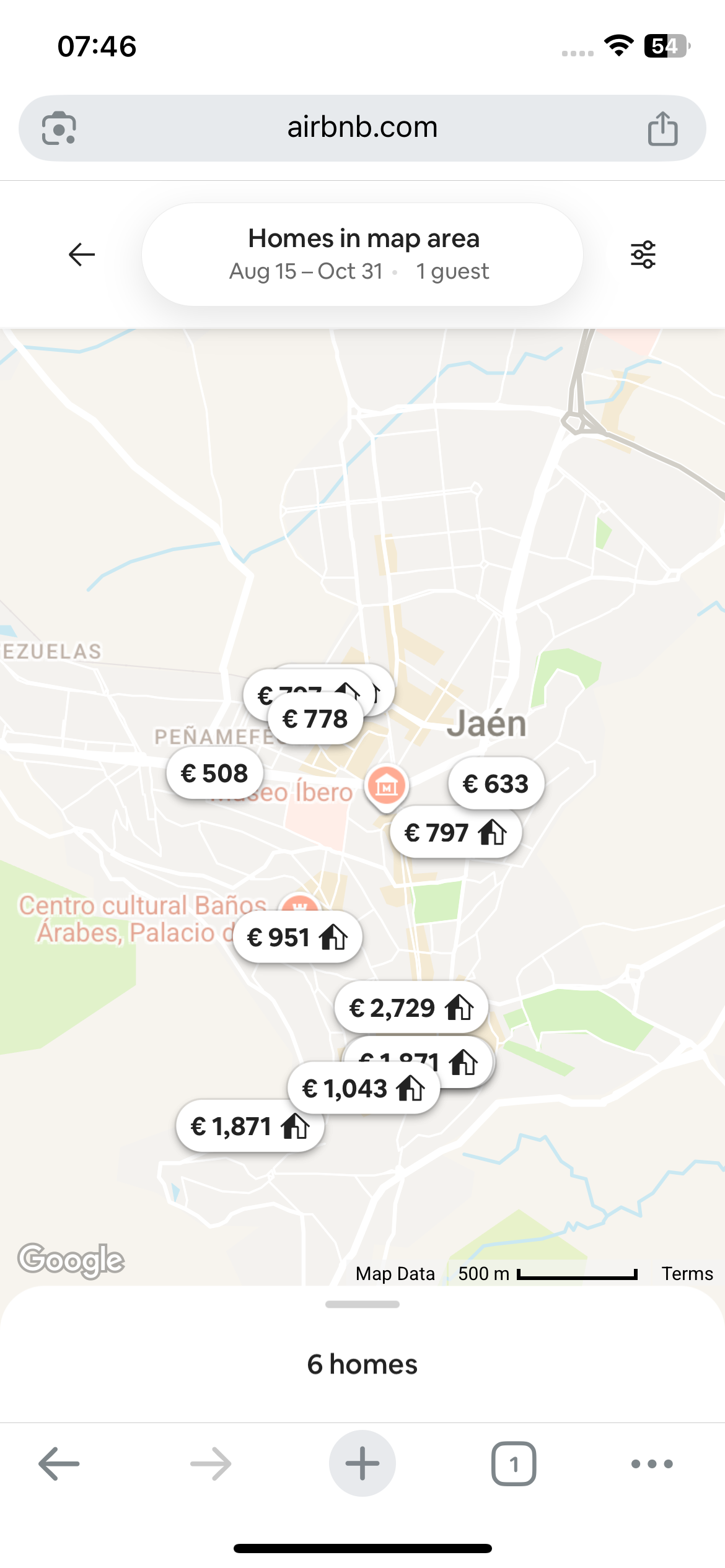Go back using the arrow beside search pill

pyautogui.click(x=81, y=255)
